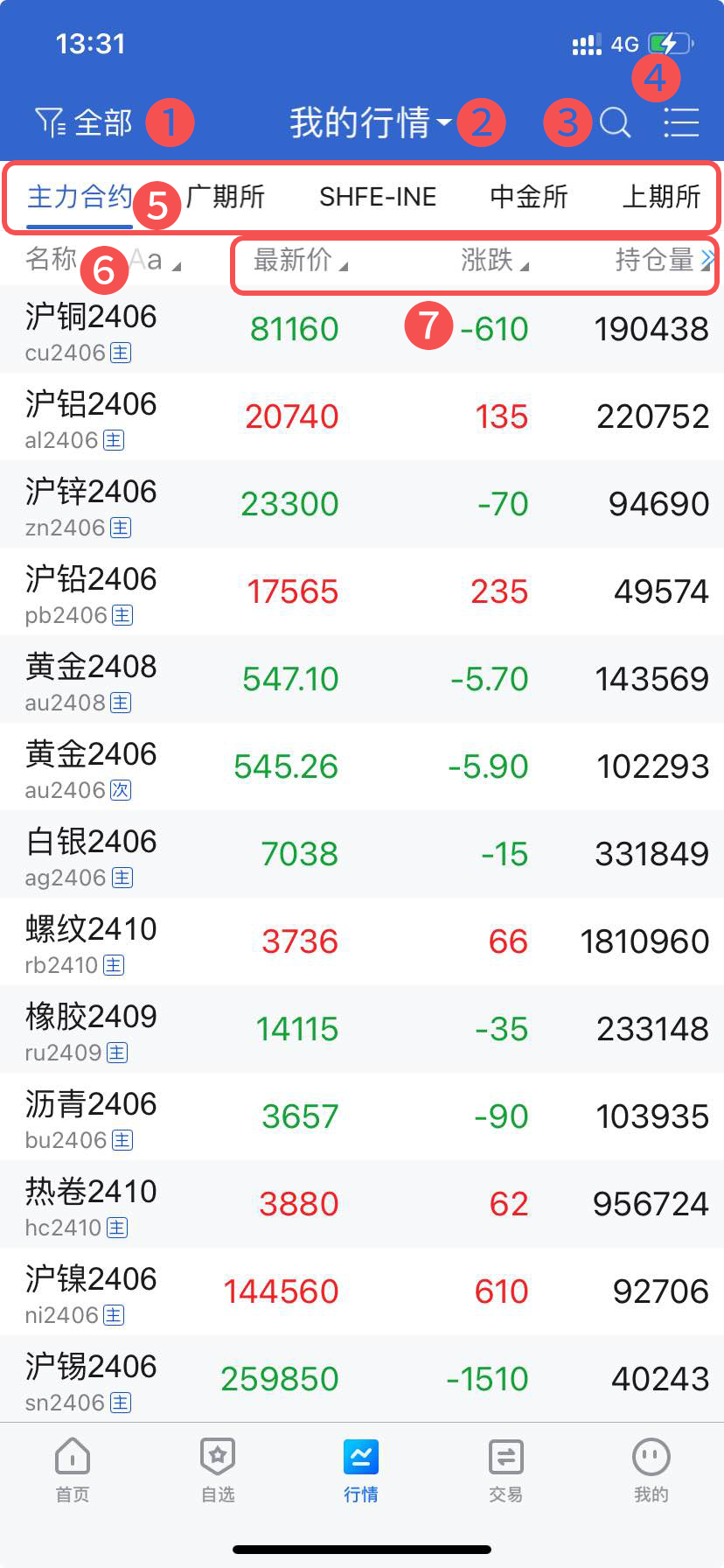Open the 白银2406 contract
The image size is (724, 1568).
pos(91,854)
